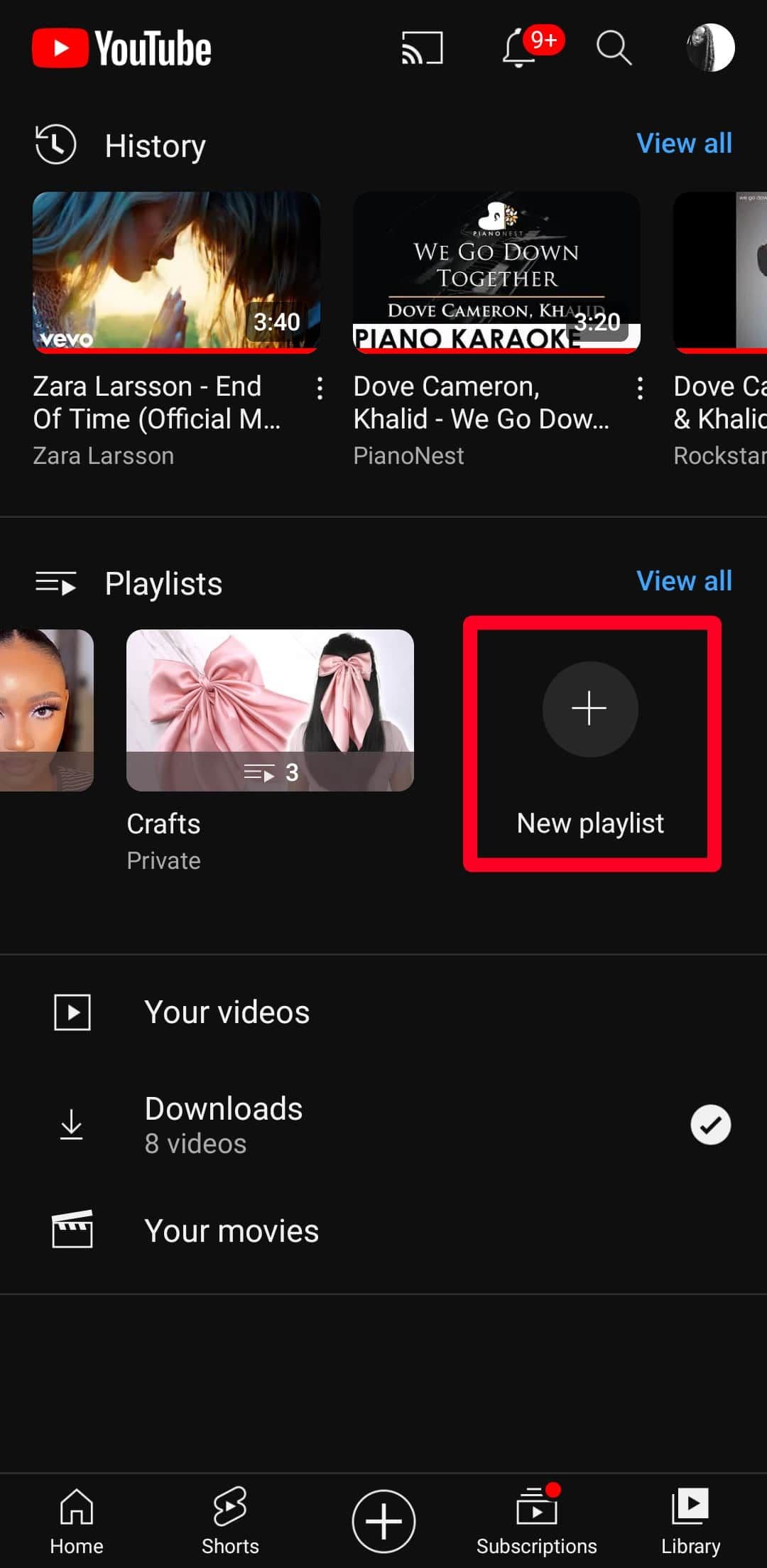Open options for Dove Cameron, Khalid video
This screenshot has height=1568, width=767.
pos(640,389)
